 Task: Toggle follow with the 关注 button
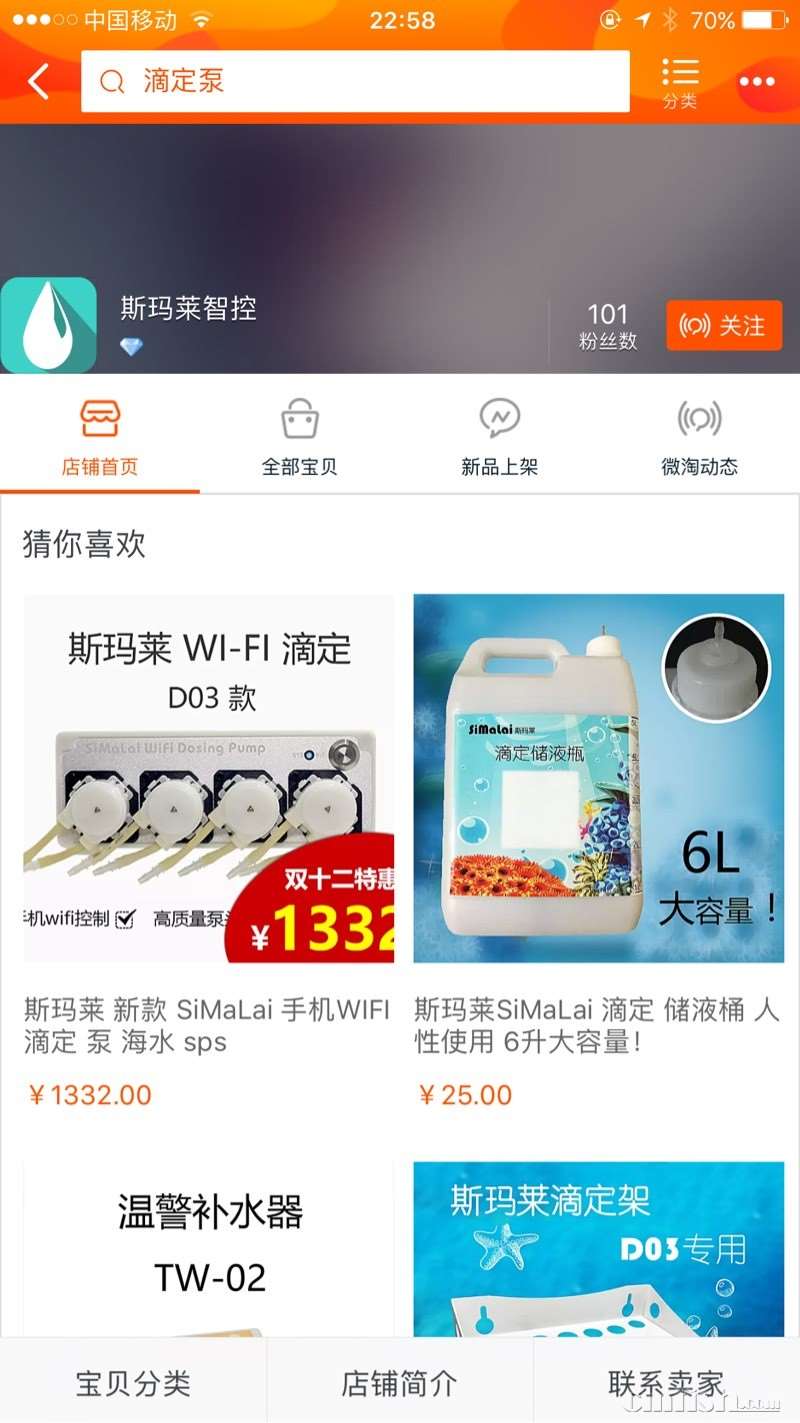(724, 324)
